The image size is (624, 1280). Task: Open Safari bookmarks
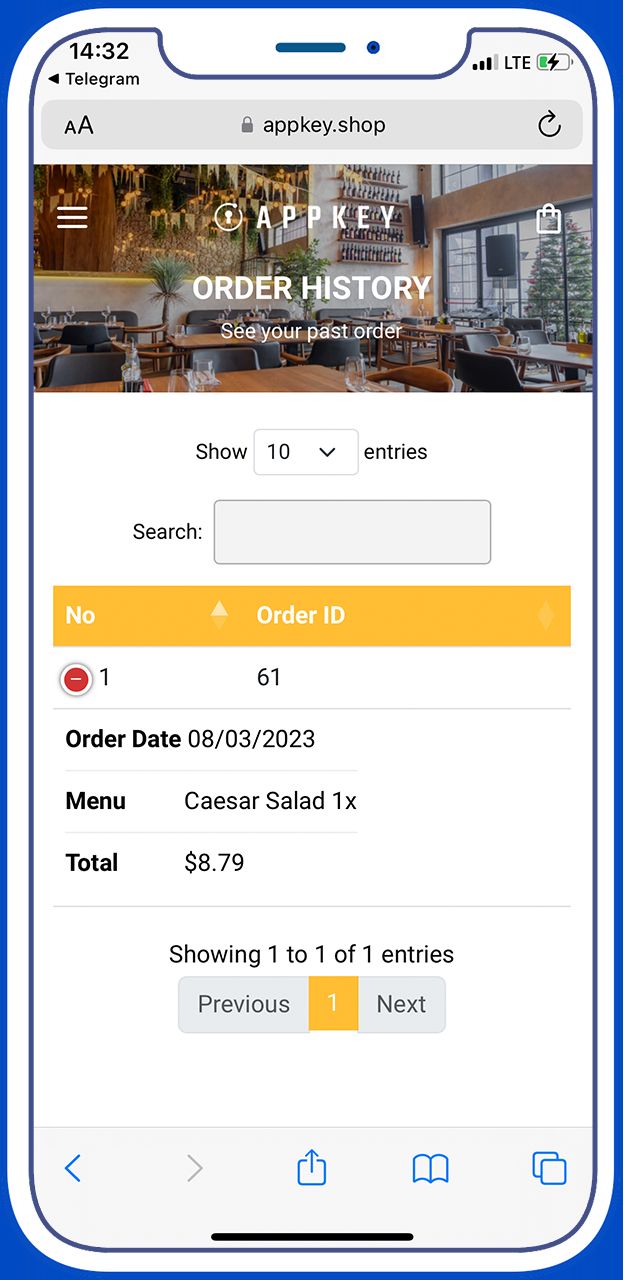(x=430, y=1168)
